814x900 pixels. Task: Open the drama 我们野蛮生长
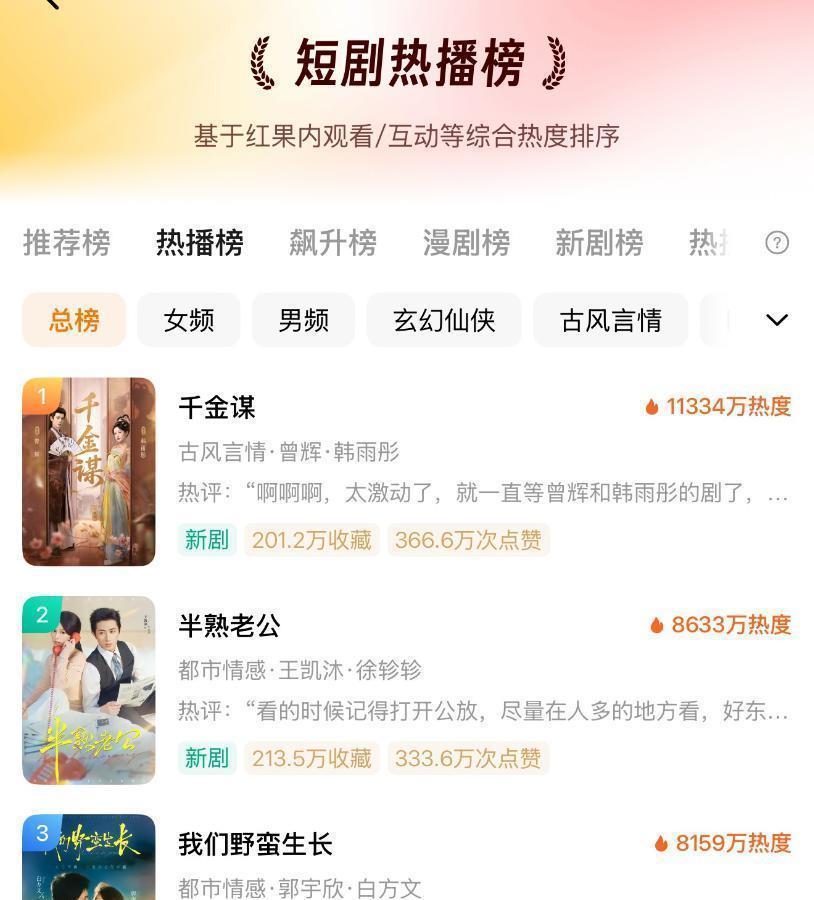point(255,844)
